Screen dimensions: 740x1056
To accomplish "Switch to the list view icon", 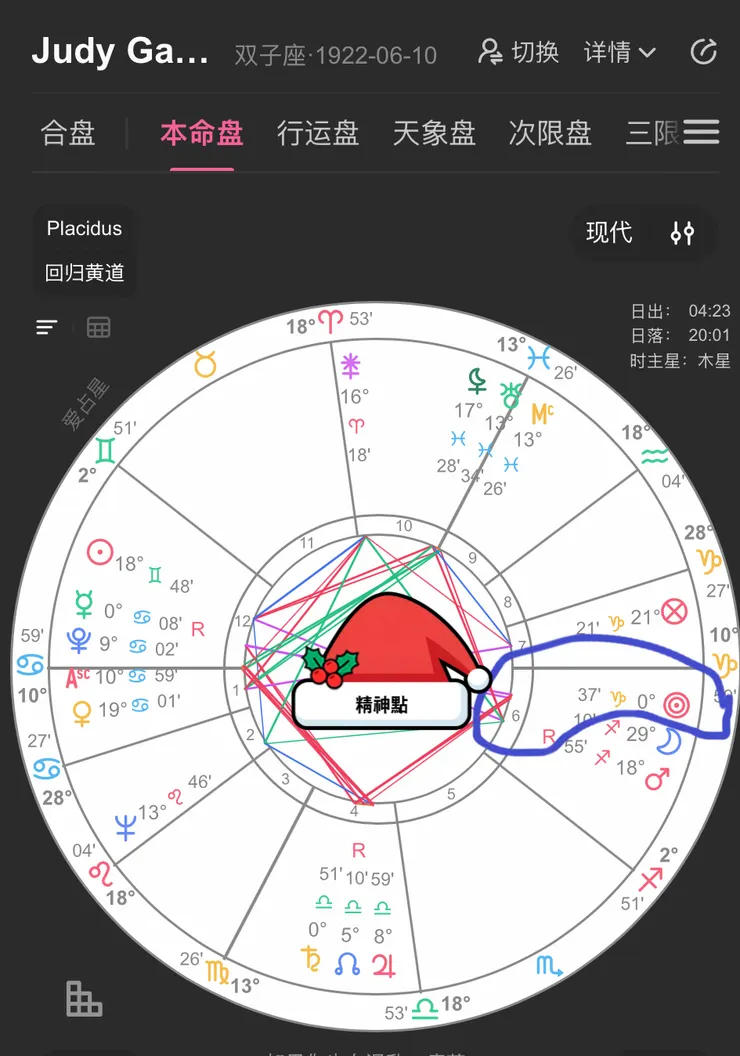I will pyautogui.click(x=47, y=327).
